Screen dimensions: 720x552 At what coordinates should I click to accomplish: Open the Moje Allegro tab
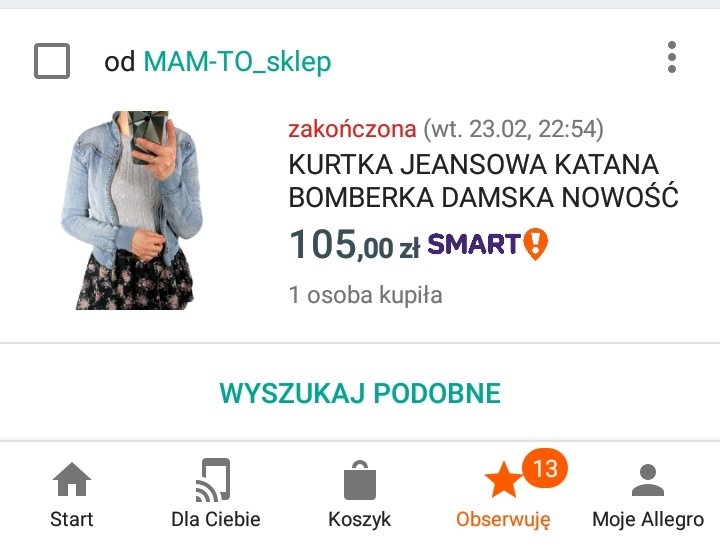pos(648,496)
